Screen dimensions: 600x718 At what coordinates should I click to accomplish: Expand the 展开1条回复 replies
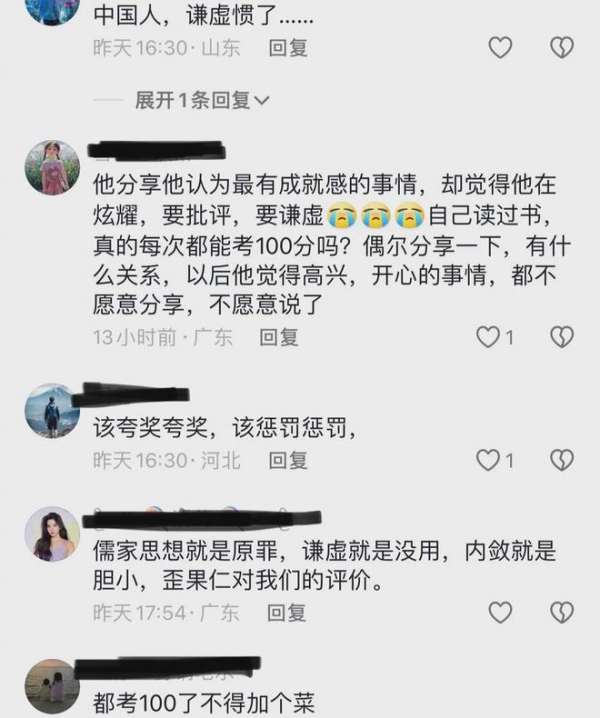click(202, 100)
